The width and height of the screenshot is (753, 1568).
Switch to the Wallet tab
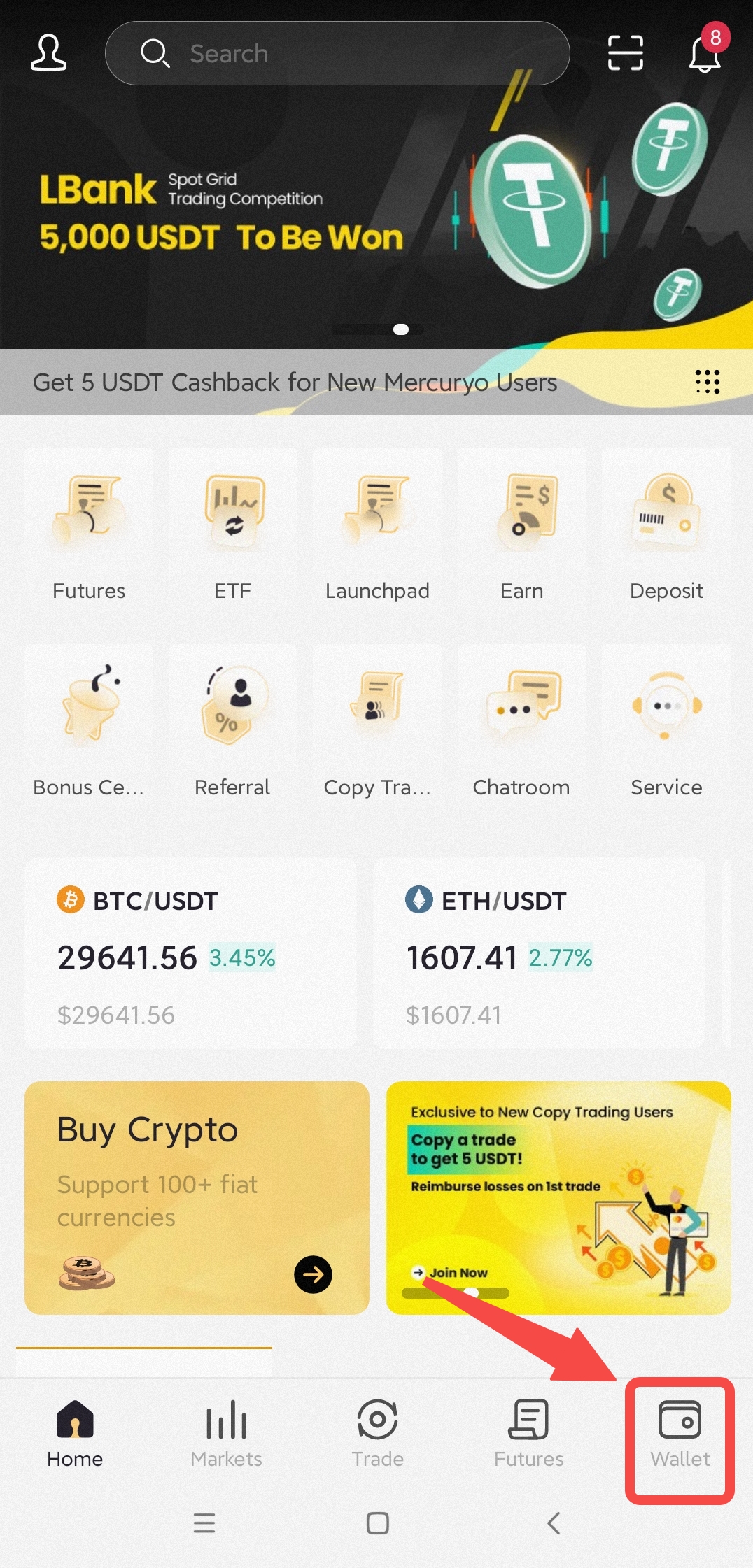[680, 1432]
